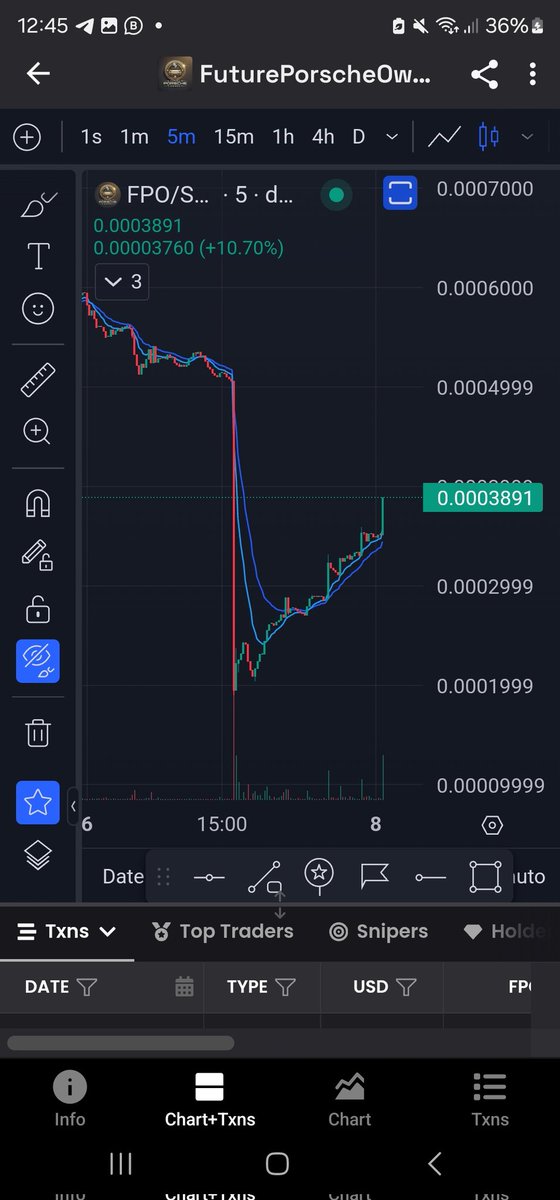
Task: Switch to the Txns bottom tab
Action: 490,1099
